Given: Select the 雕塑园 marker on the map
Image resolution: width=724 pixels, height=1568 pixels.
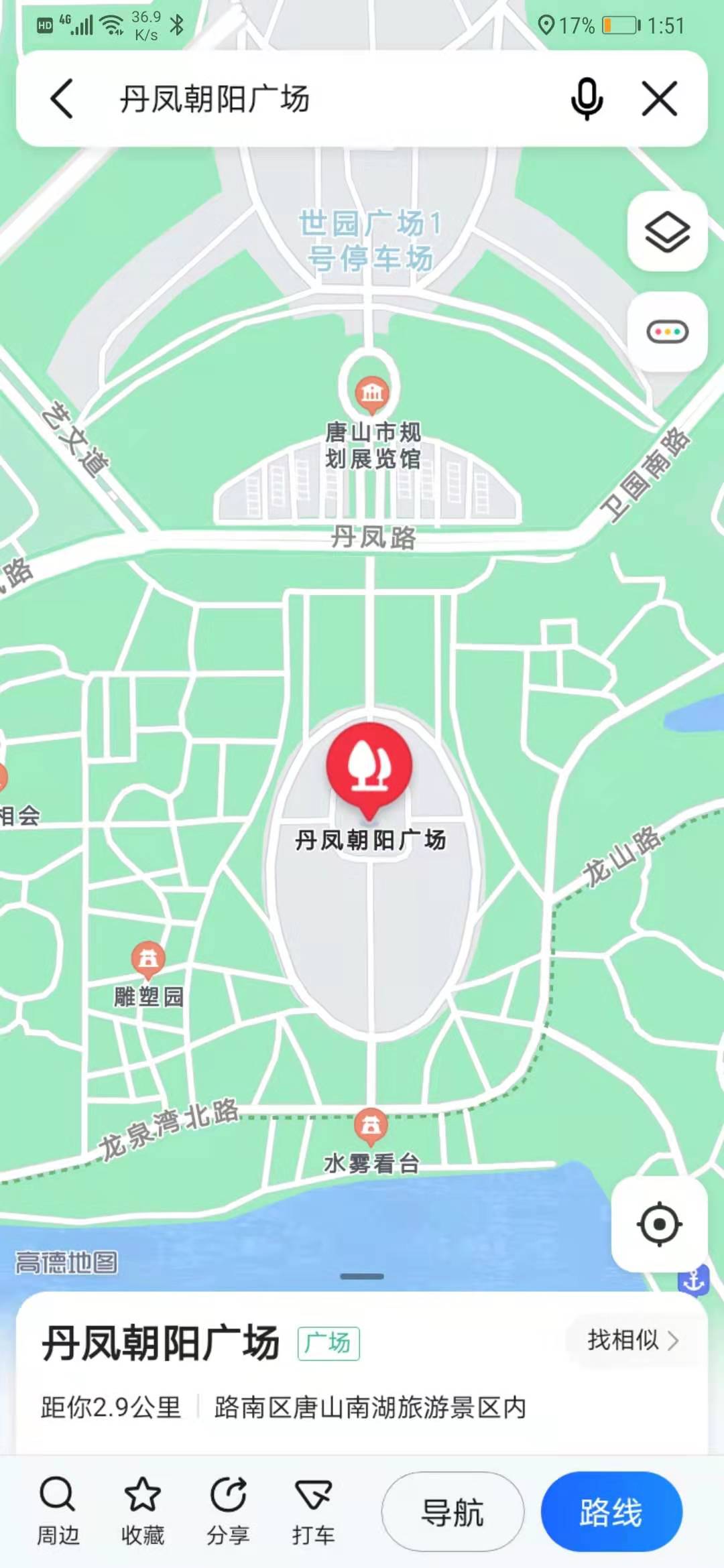Looking at the screenshot, I should tap(148, 959).
